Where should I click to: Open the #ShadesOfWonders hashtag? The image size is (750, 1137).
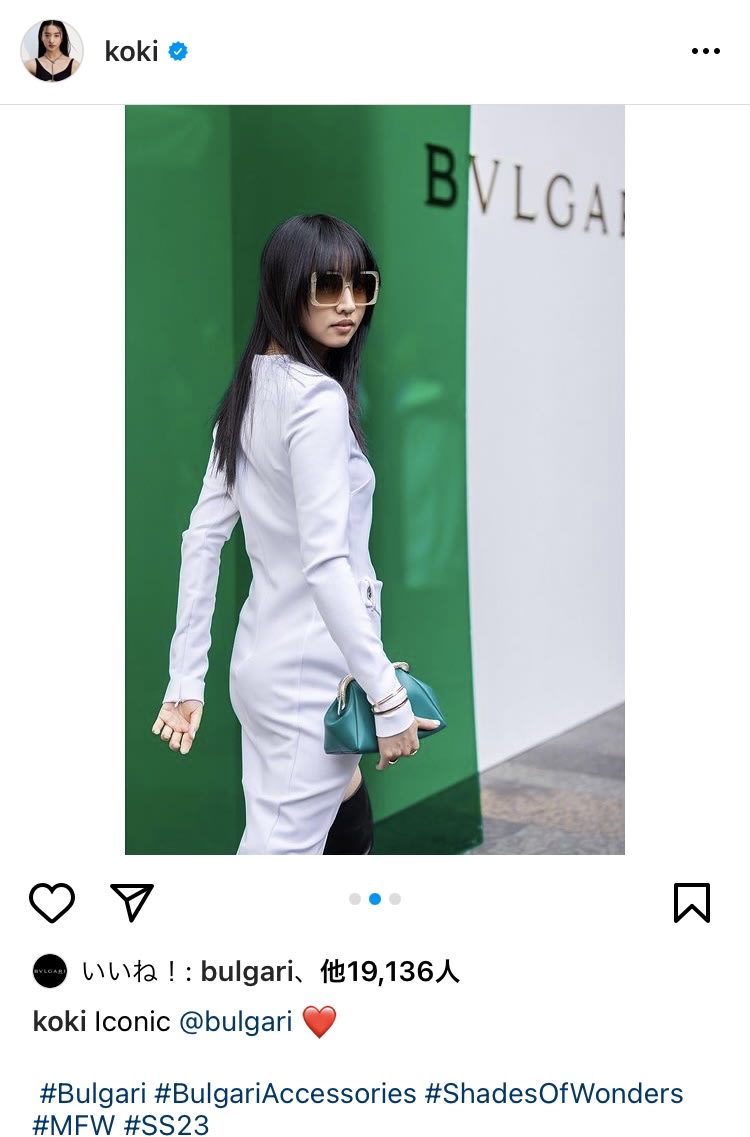pyautogui.click(x=554, y=1093)
